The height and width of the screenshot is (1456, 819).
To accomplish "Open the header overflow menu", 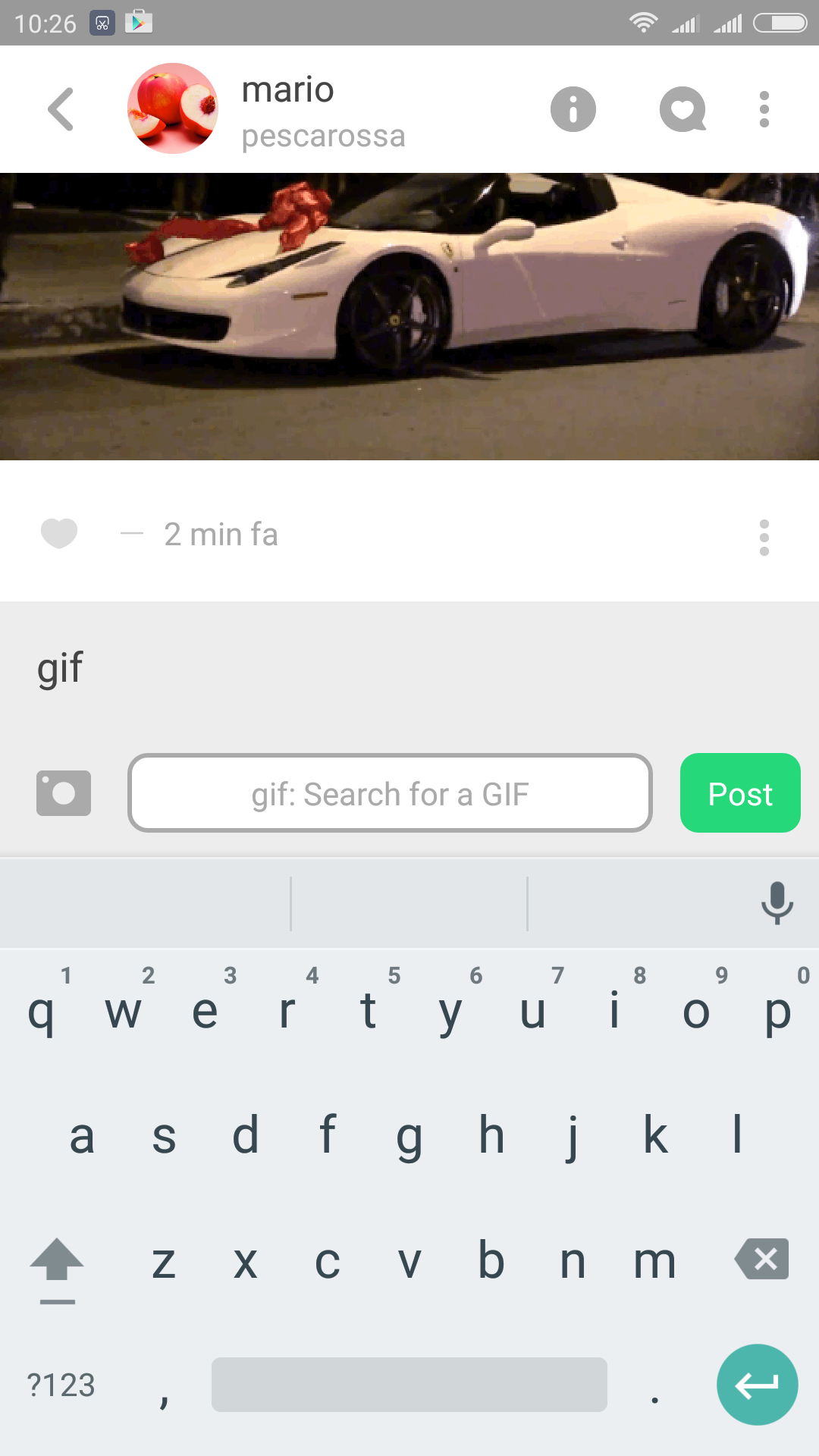I will pyautogui.click(x=764, y=109).
